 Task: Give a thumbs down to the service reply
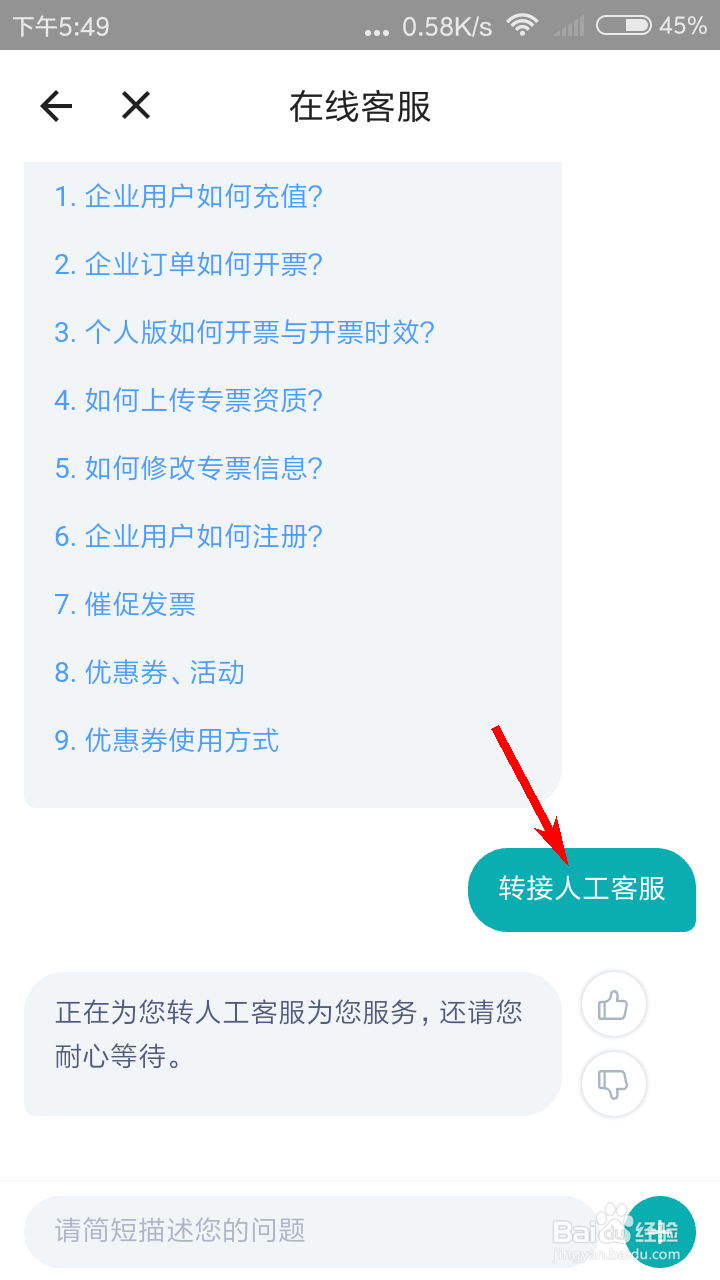pyautogui.click(x=613, y=1084)
